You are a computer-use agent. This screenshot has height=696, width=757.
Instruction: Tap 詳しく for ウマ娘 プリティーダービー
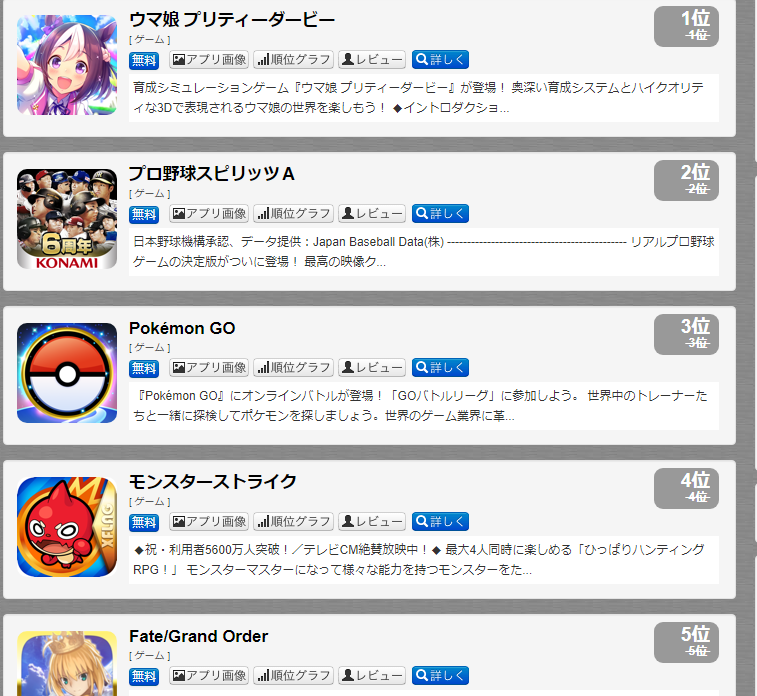tap(440, 59)
